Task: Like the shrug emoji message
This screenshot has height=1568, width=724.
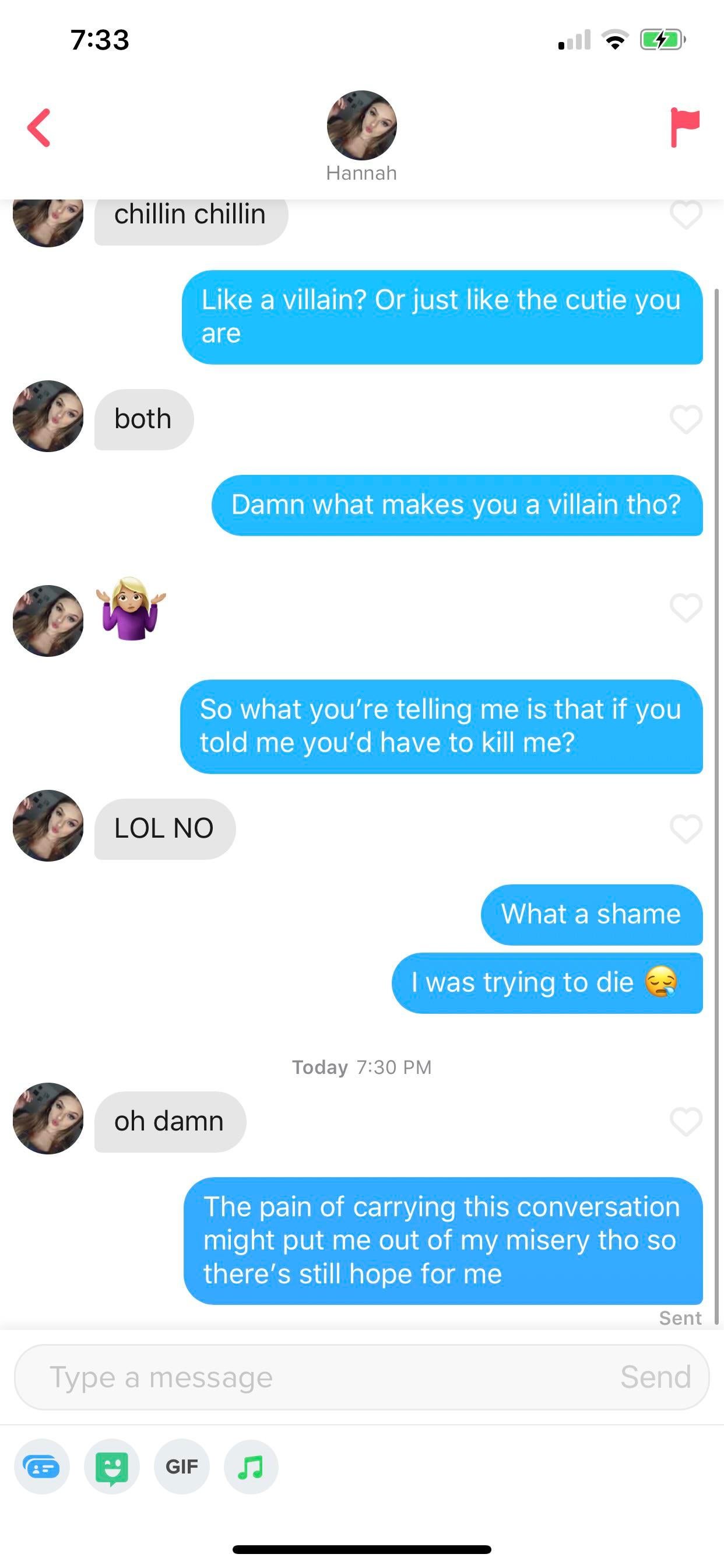Action: (686, 607)
